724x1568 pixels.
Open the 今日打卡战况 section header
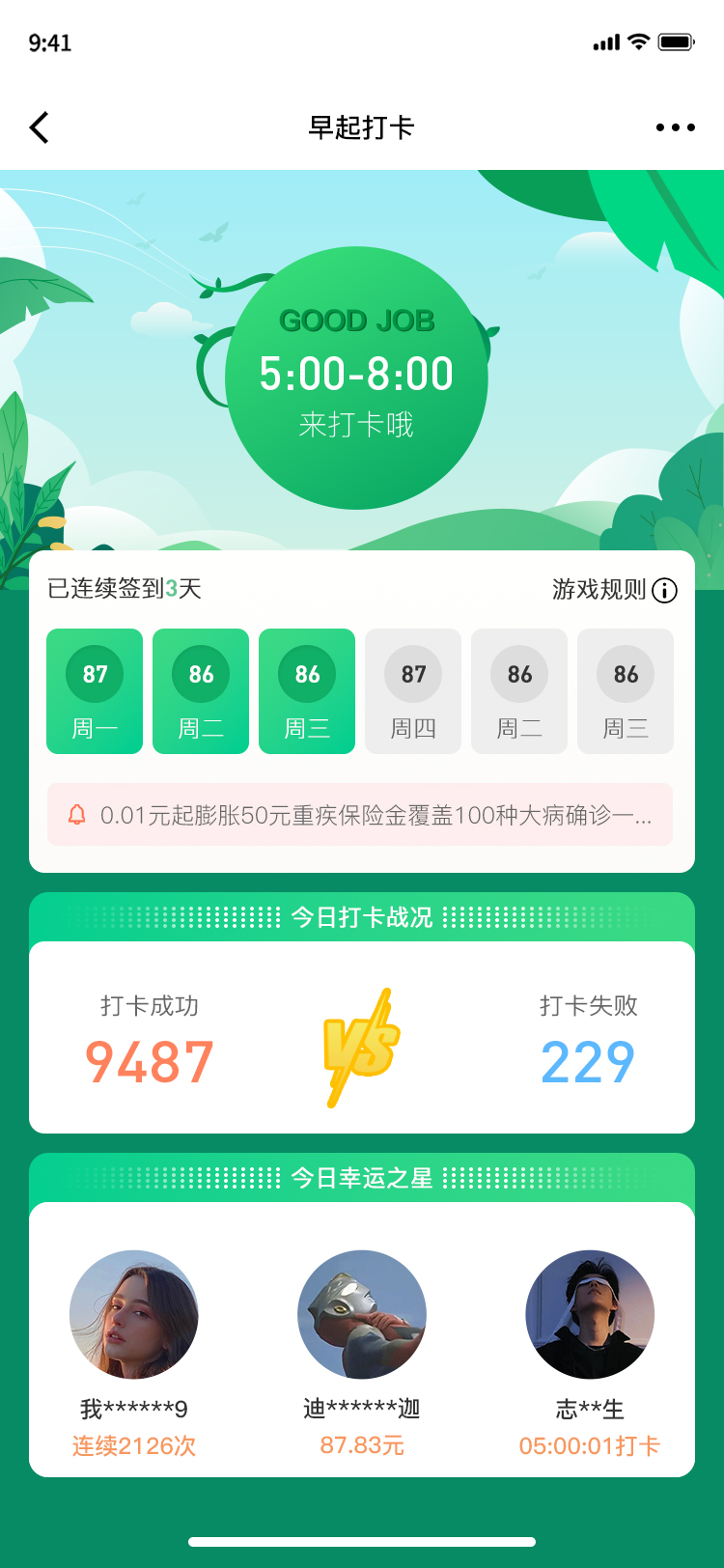point(361,918)
